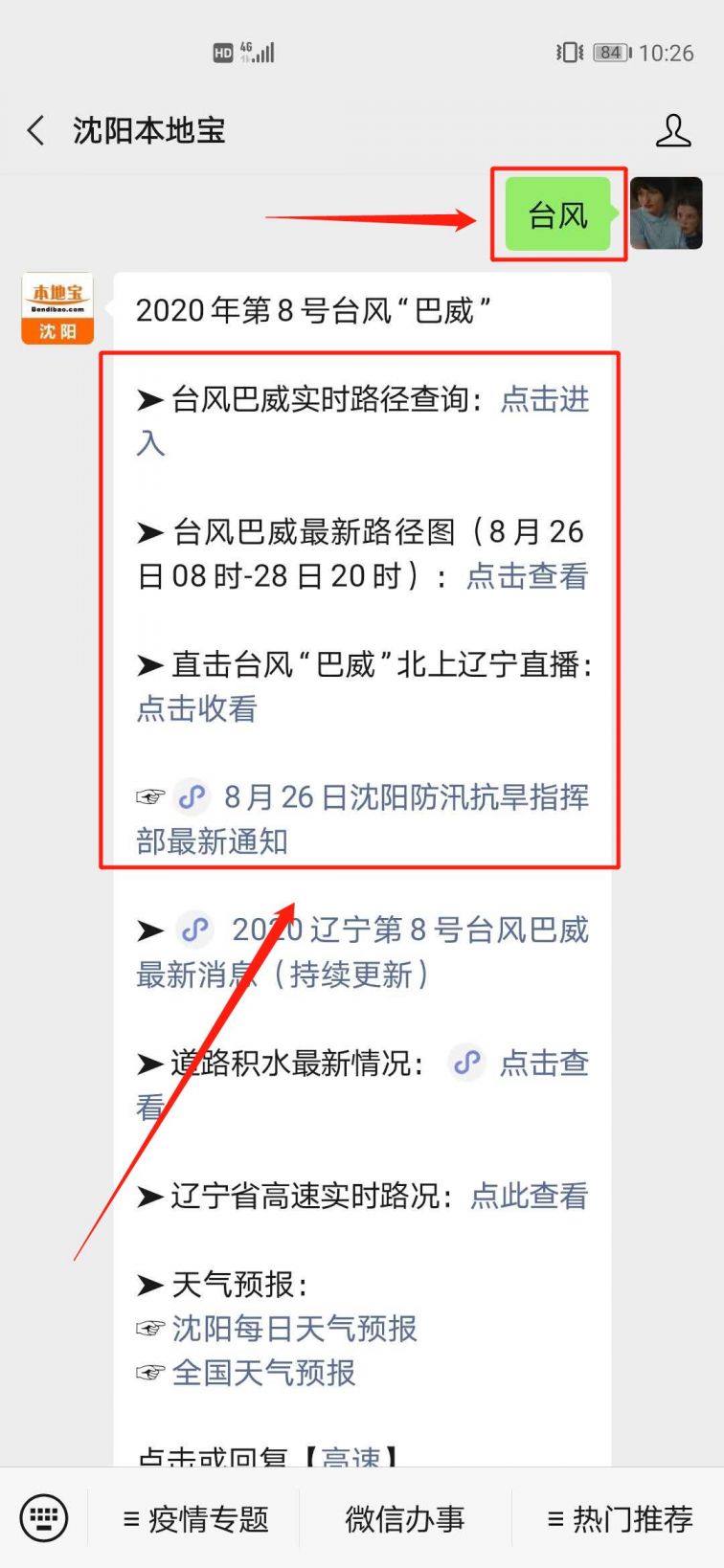
Task: Open the 微信办事 menu
Action: (405, 1519)
